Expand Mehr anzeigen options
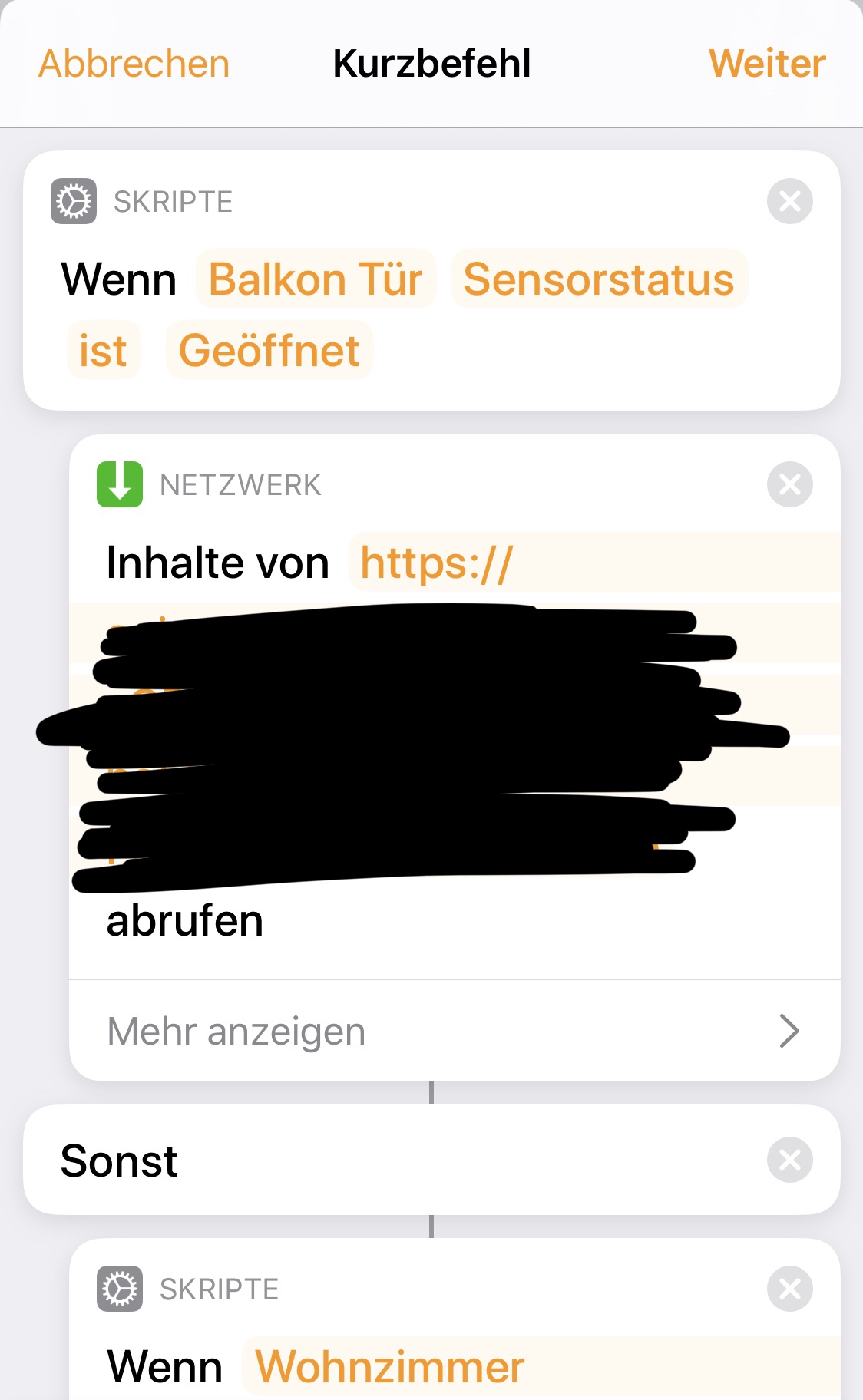This screenshot has height=1400, width=863. (x=453, y=1031)
